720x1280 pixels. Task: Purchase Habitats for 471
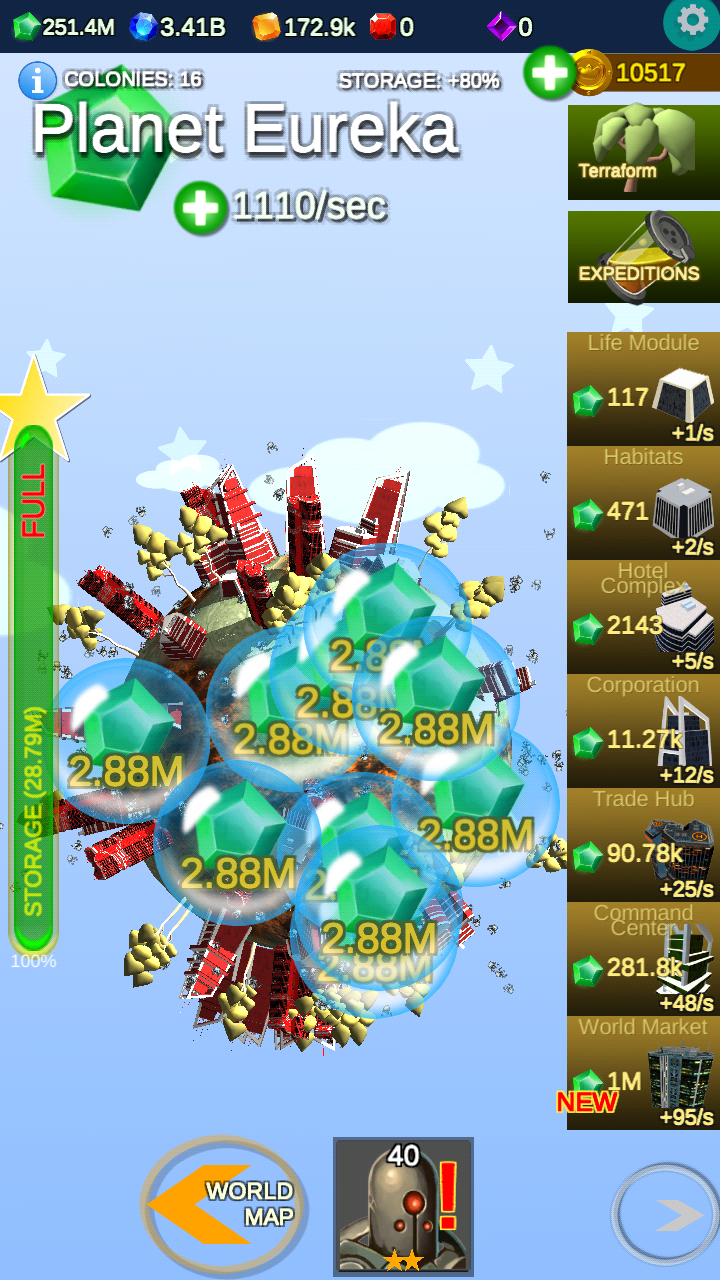coord(643,503)
